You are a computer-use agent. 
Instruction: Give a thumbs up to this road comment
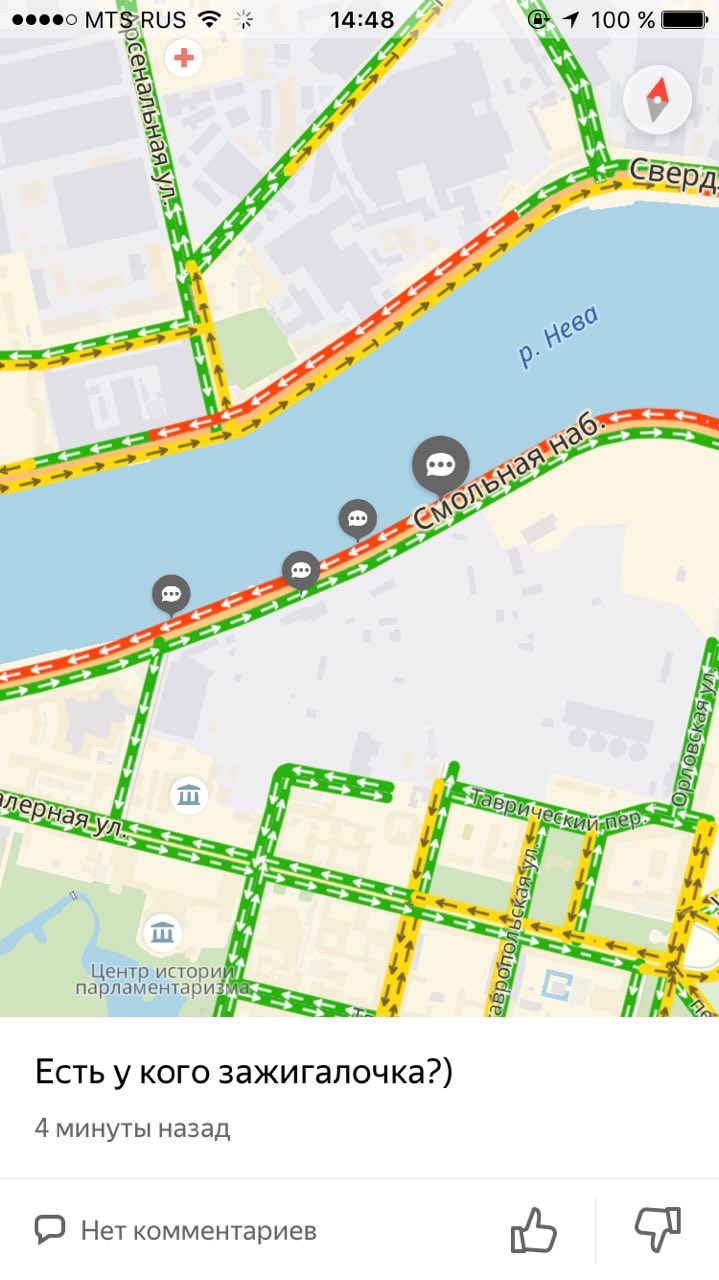(533, 1229)
